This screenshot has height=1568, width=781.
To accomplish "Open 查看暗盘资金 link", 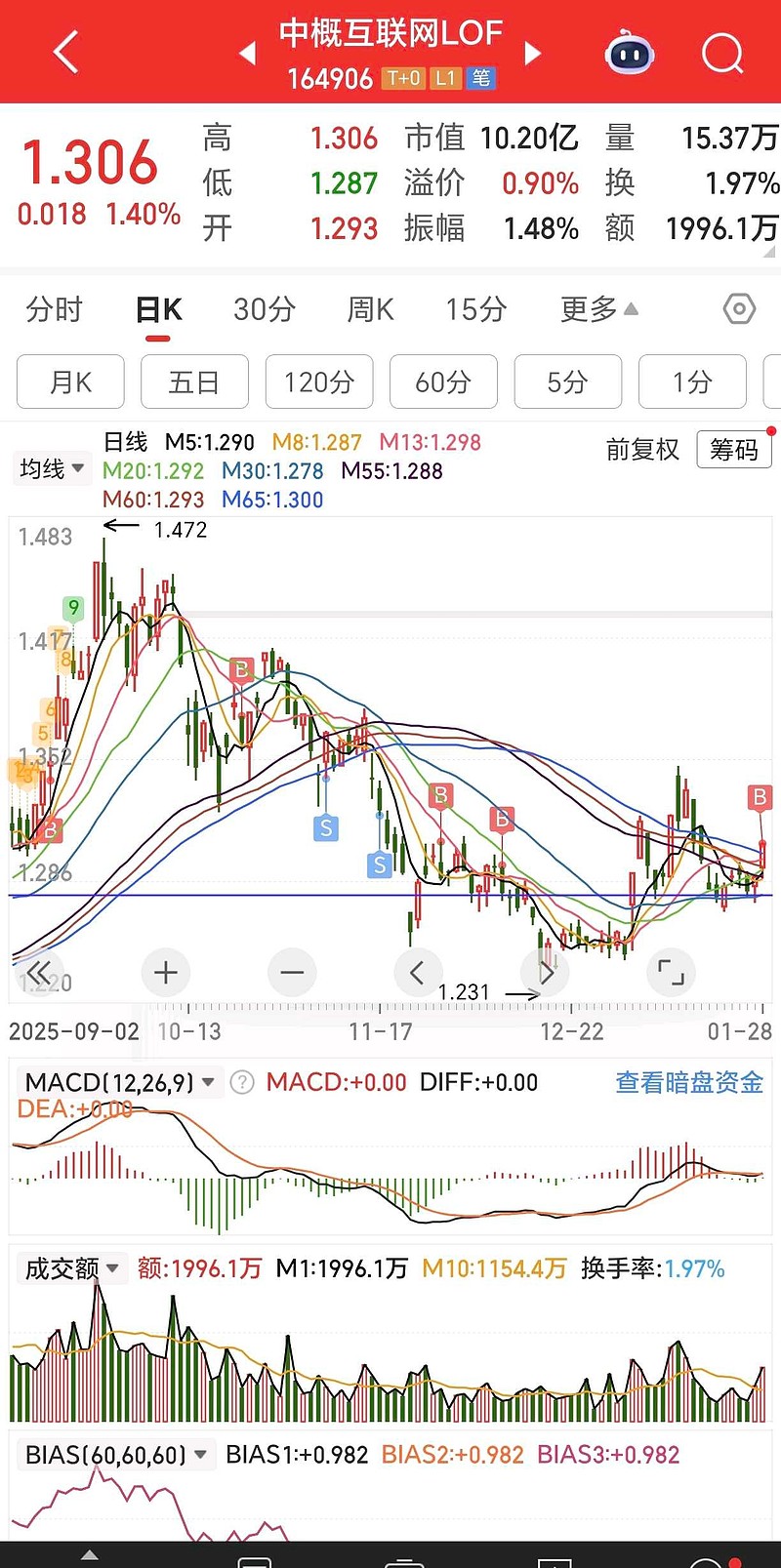I will (x=688, y=1081).
